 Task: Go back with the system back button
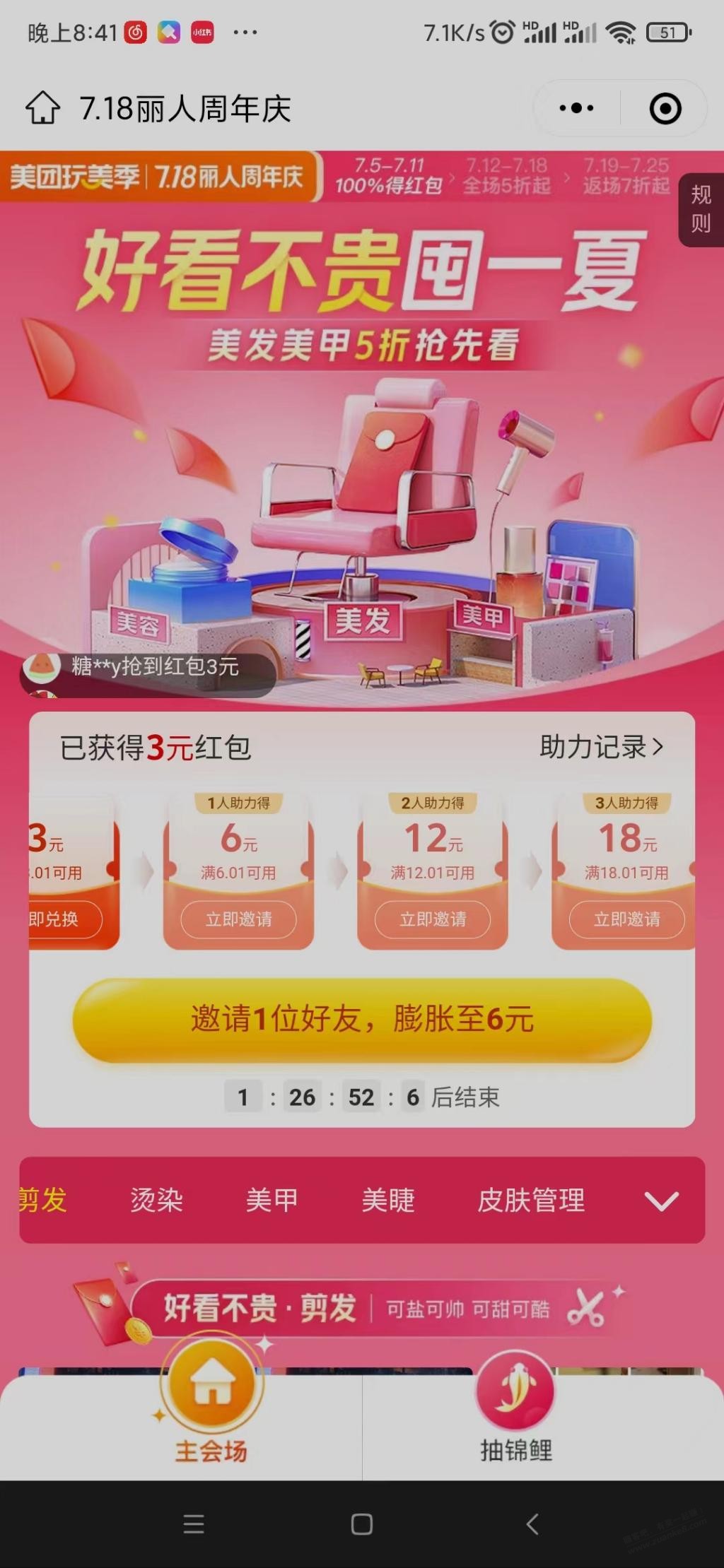point(532,1523)
